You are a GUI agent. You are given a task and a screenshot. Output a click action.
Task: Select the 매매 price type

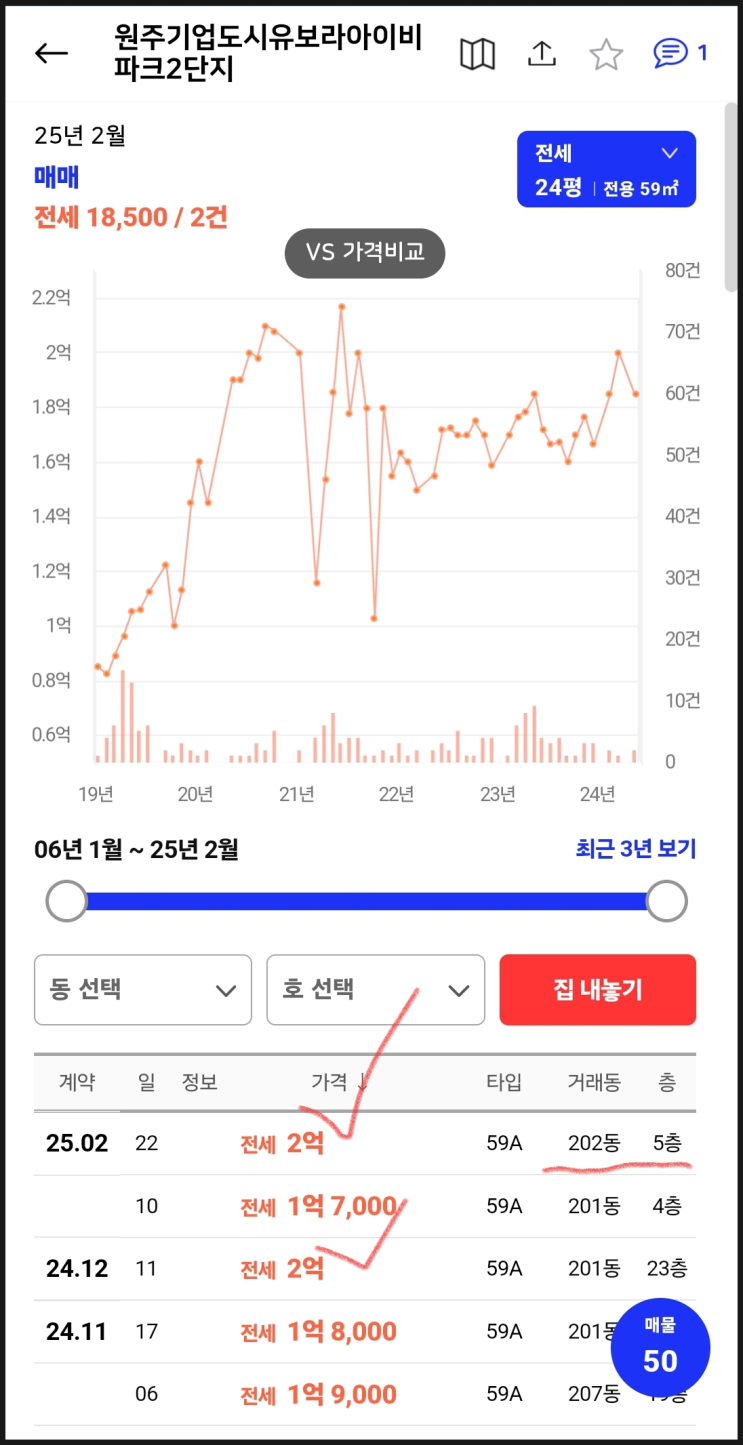[x=57, y=177]
